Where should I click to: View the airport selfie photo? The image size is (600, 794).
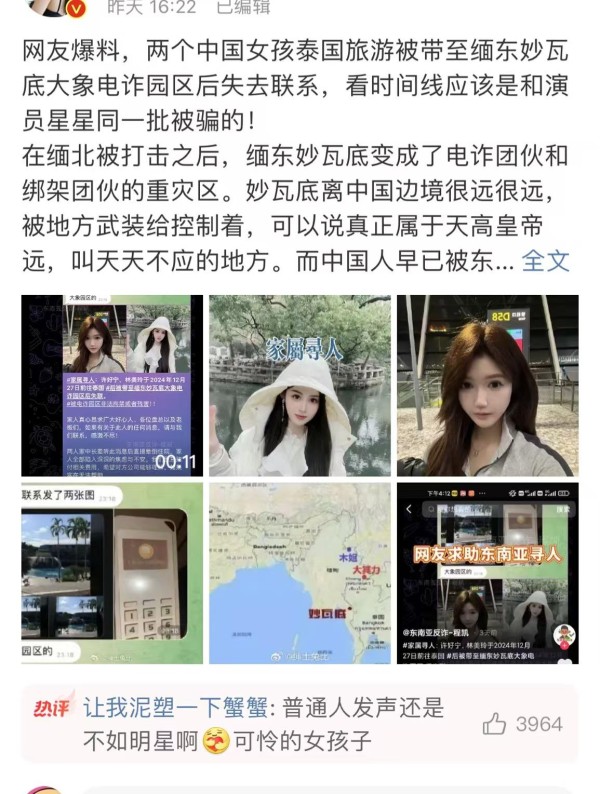(487, 385)
